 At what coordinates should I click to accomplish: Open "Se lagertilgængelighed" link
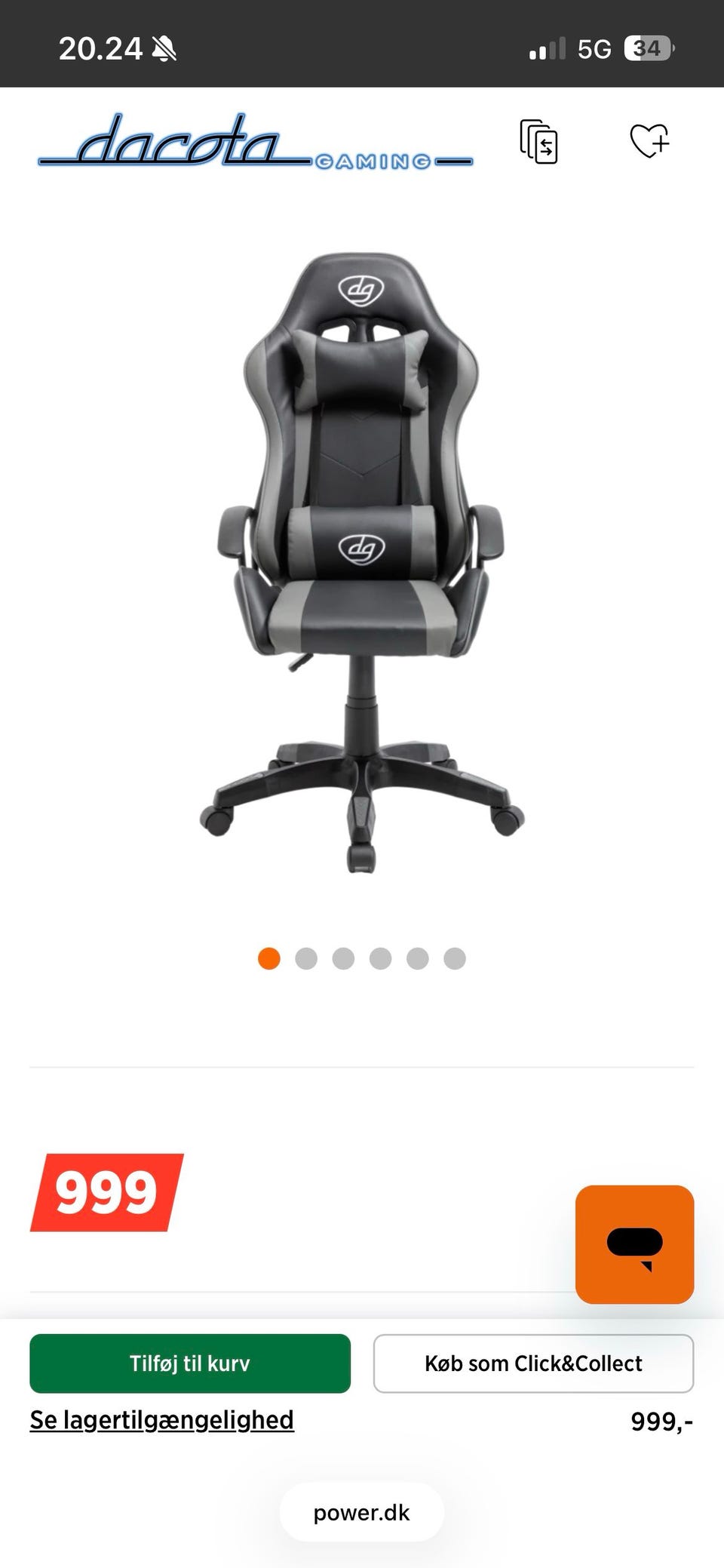pos(161,1419)
